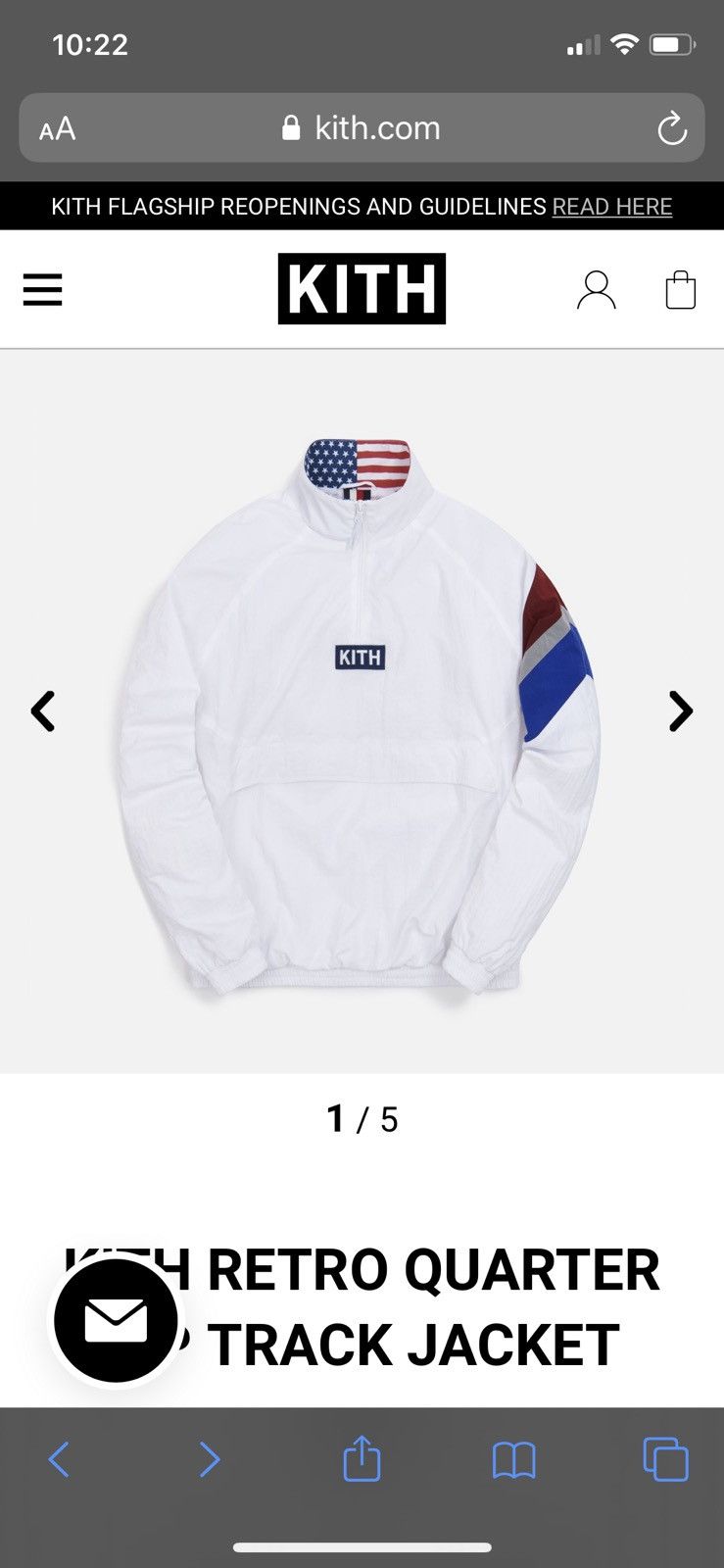The height and width of the screenshot is (1568, 724).
Task: Show the next product image
Action: pos(680,711)
